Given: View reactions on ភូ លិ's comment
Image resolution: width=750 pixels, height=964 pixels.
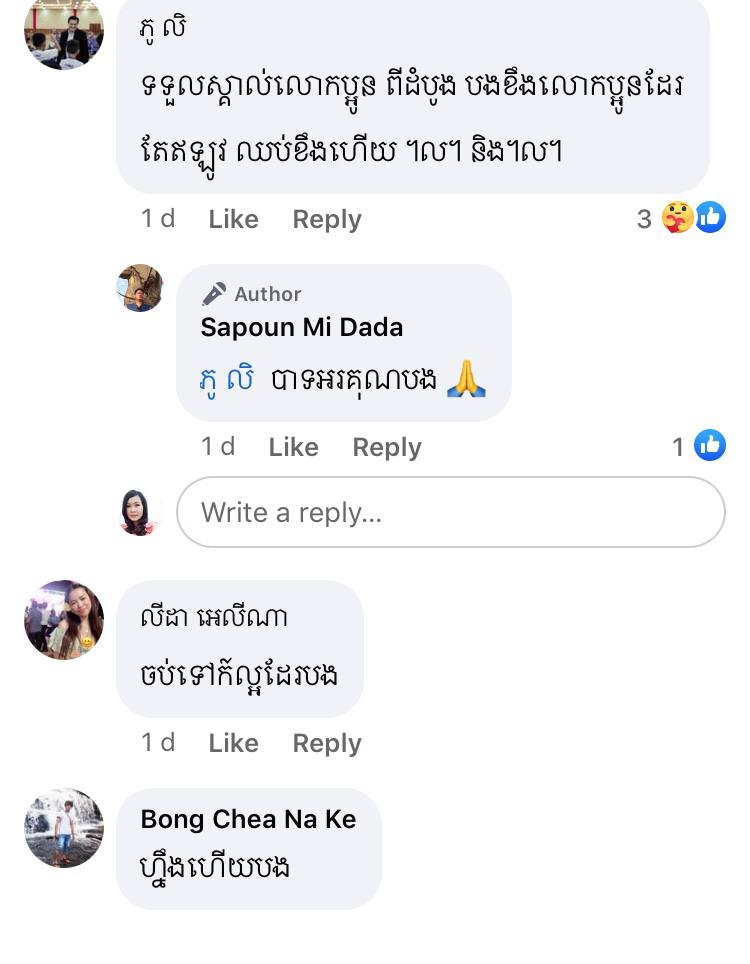Looking at the screenshot, I should pyautogui.click(x=691, y=217).
